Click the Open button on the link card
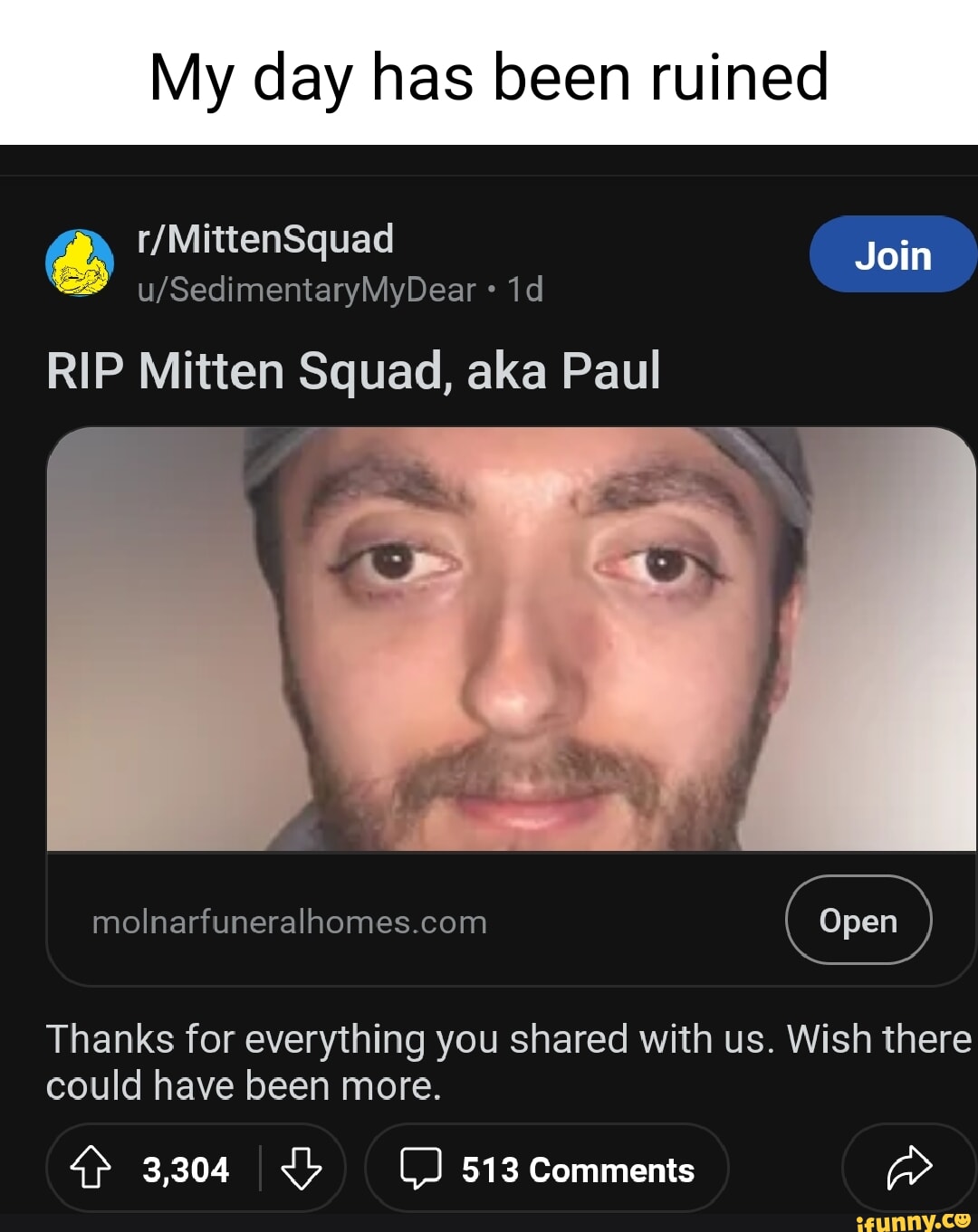Screen dimensions: 978x1232 tap(858, 920)
